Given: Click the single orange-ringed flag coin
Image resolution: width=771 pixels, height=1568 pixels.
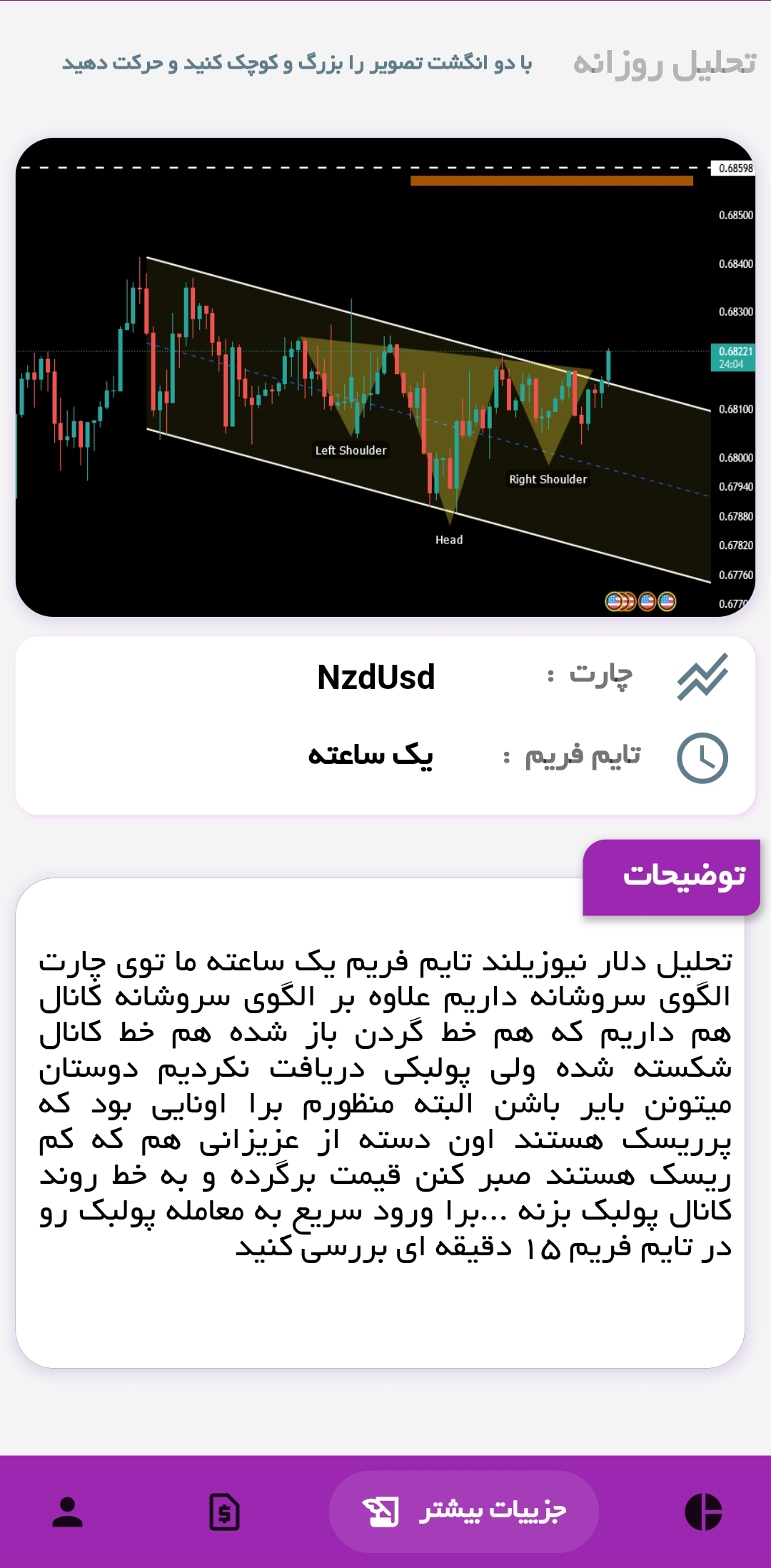Looking at the screenshot, I should (645, 600).
